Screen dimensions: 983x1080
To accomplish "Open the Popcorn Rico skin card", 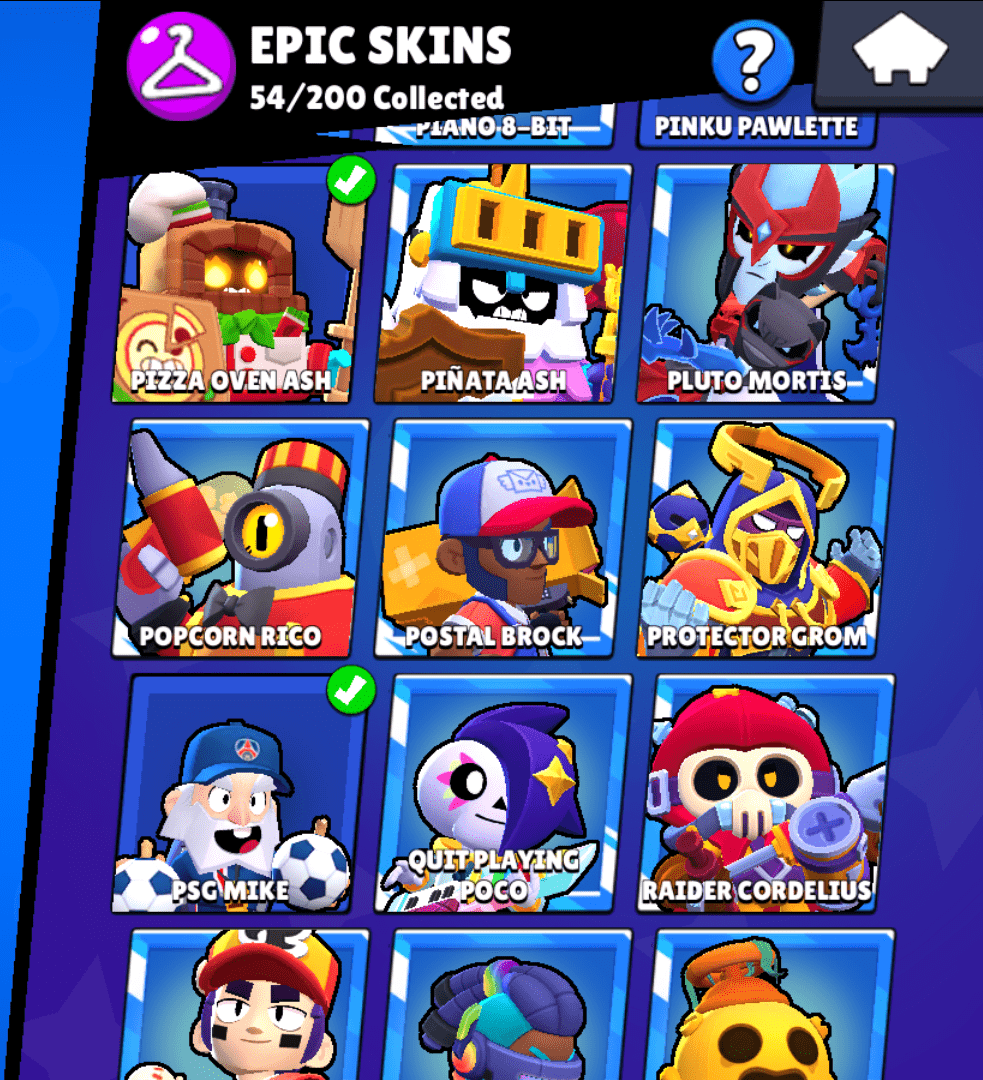I will click(x=240, y=540).
